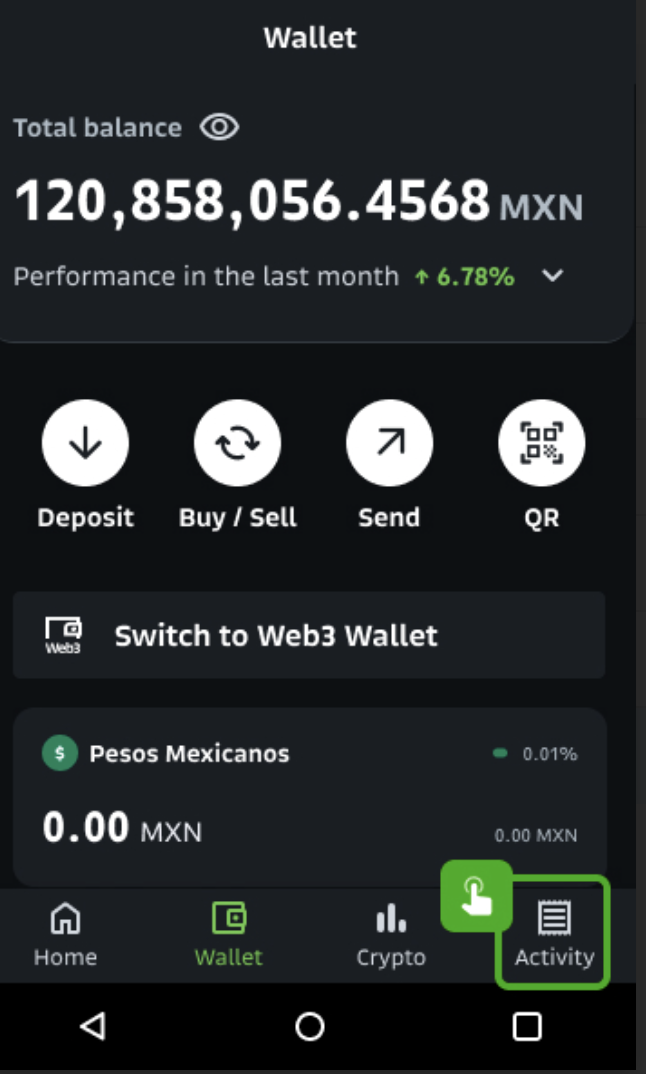Hide the total balance with eye icon
646x1074 pixels.
[219, 127]
